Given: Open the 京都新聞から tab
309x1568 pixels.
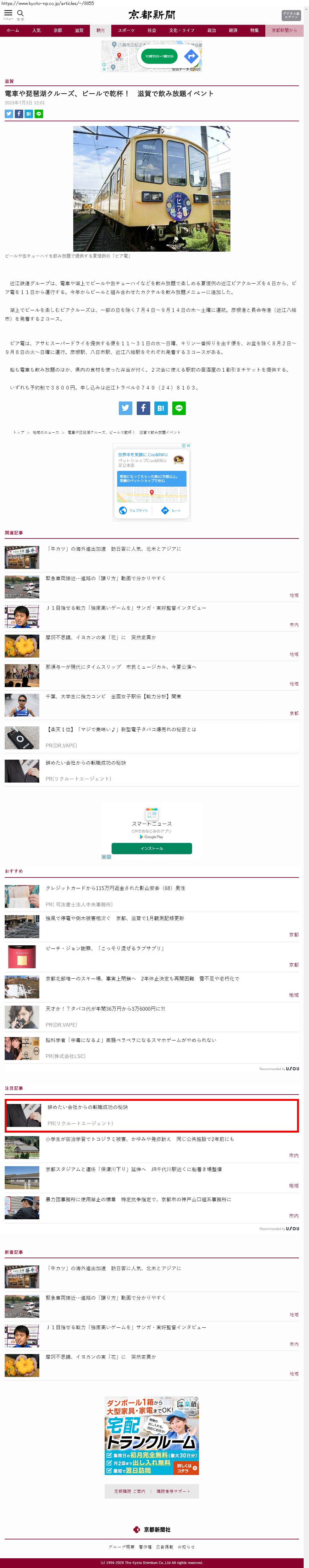Looking at the screenshot, I should point(284,30).
